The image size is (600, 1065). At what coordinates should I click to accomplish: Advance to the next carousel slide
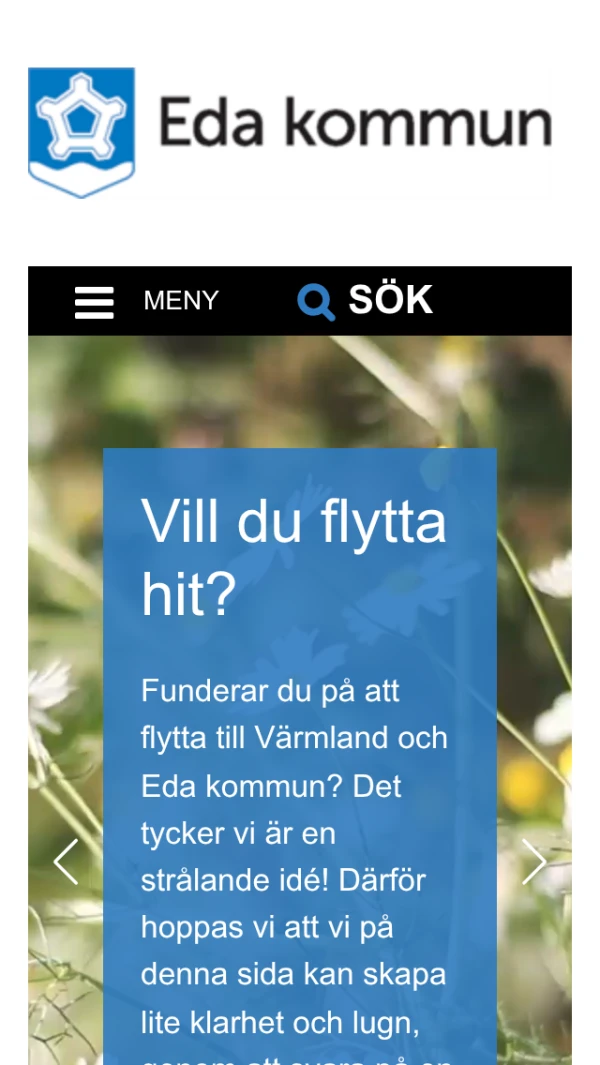point(534,861)
